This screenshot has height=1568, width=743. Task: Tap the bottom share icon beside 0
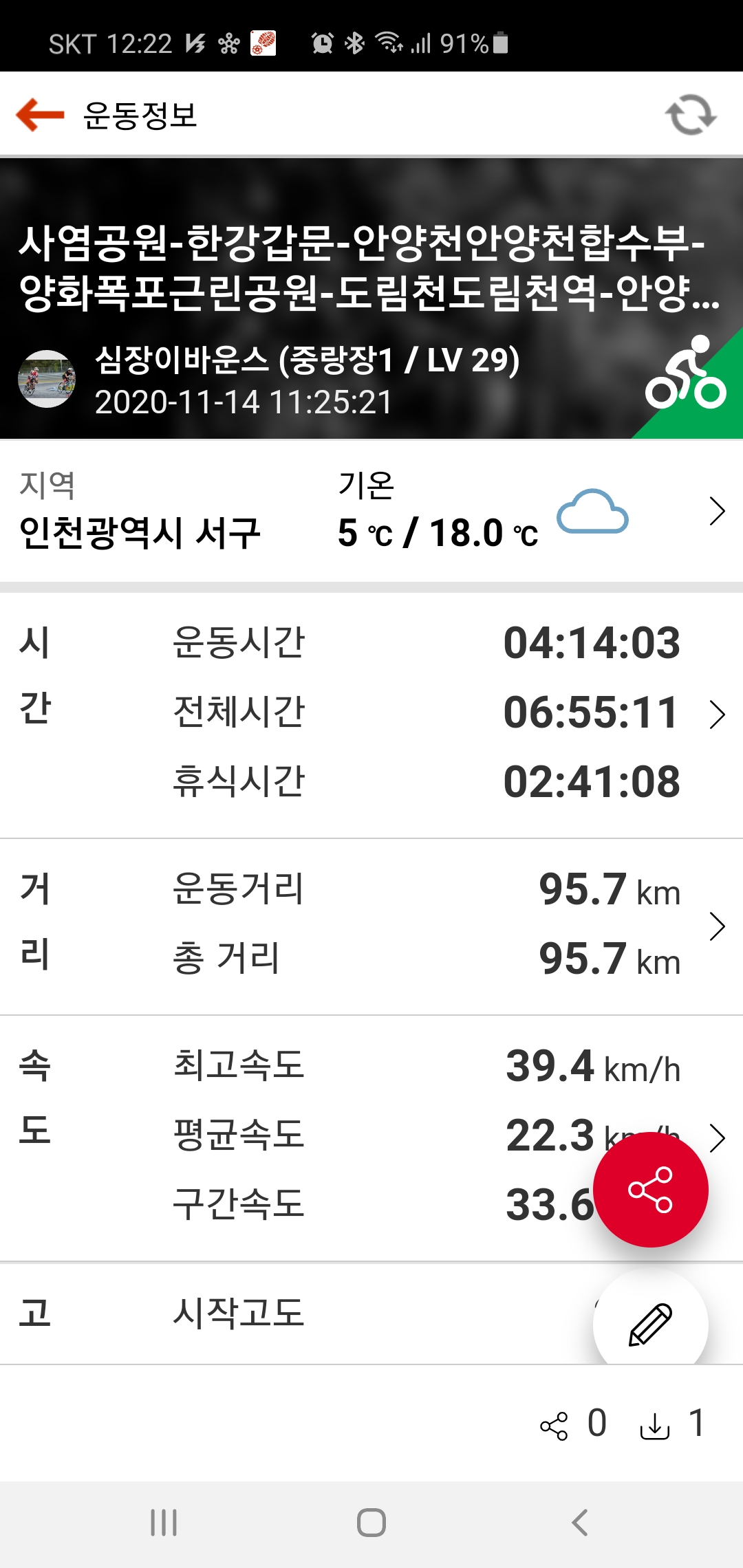554,1426
